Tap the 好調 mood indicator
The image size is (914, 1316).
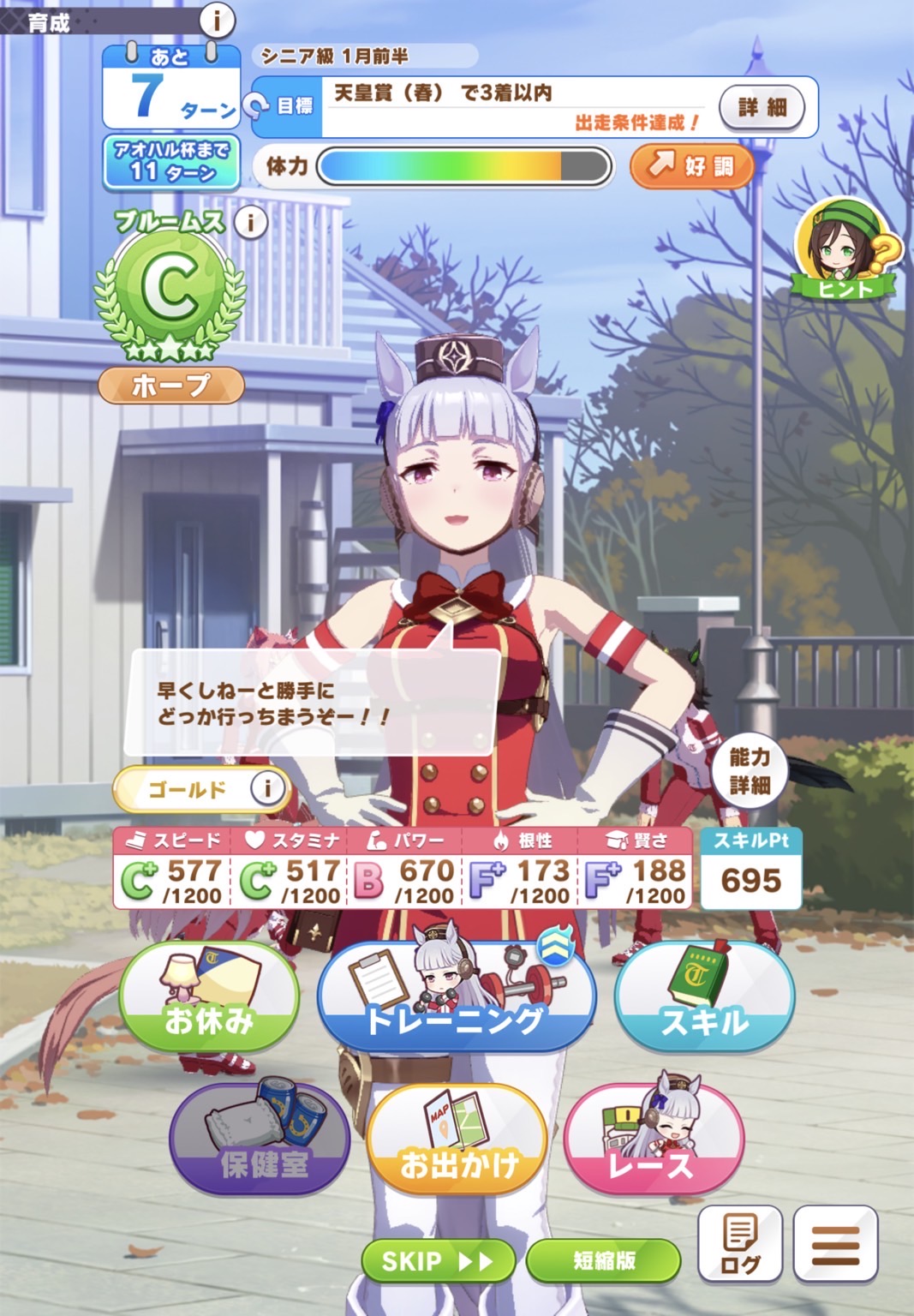click(691, 165)
